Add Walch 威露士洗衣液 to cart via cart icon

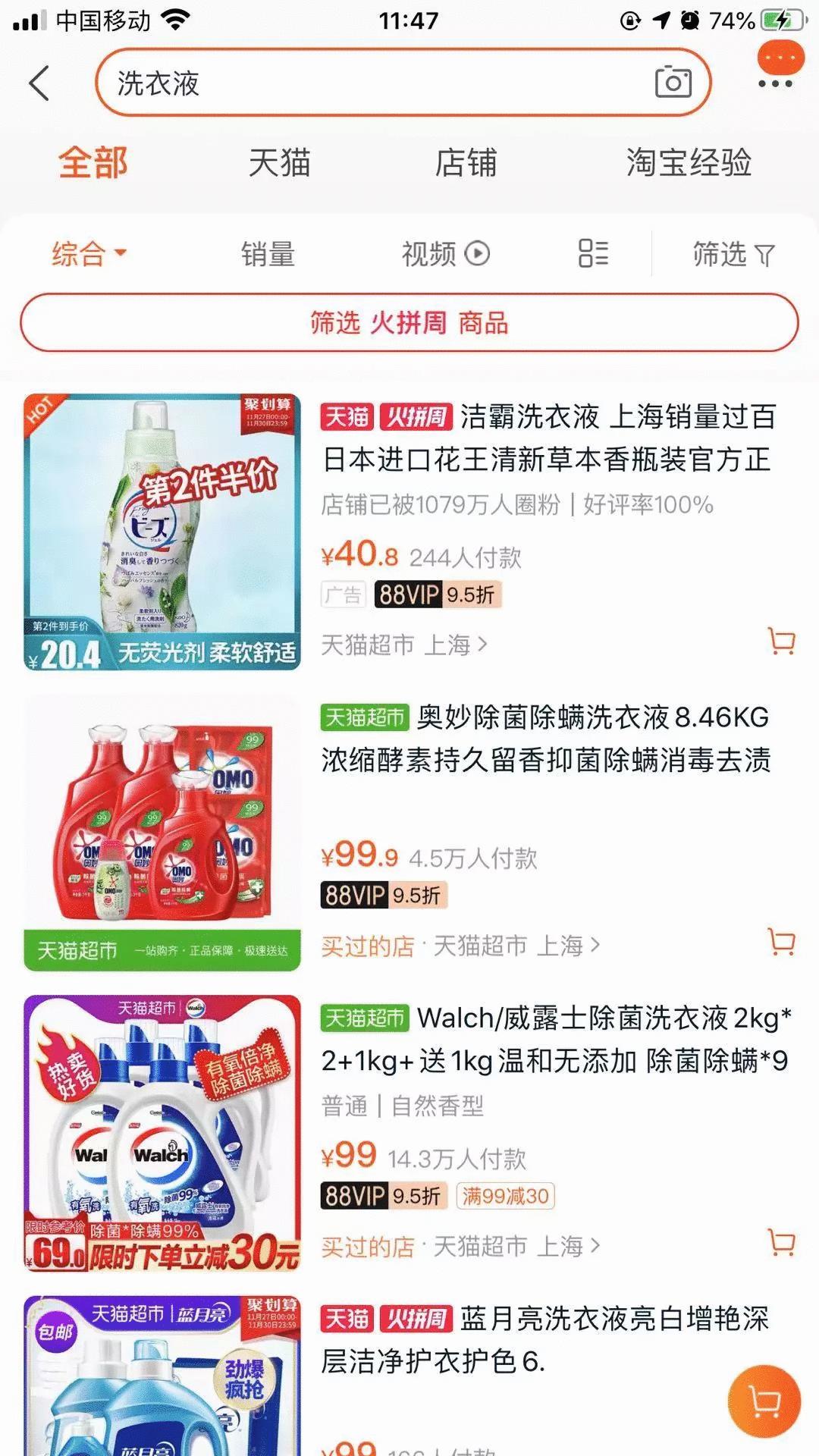click(780, 1239)
